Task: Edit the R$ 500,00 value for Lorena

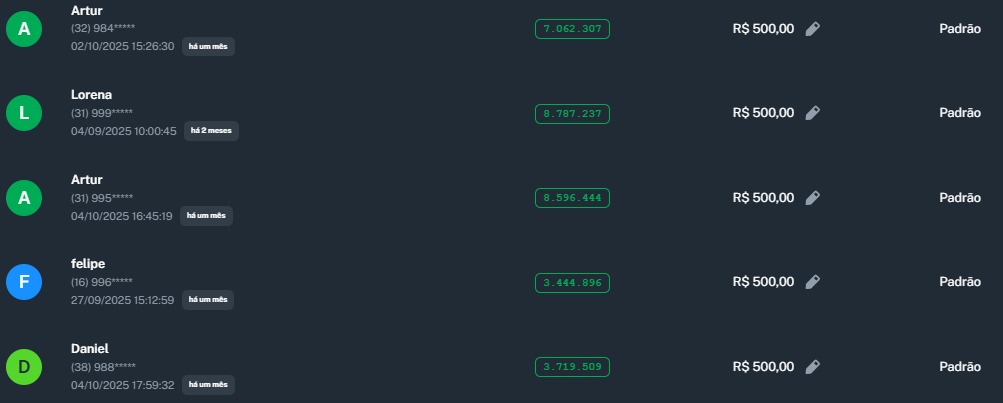Action: 813,113
